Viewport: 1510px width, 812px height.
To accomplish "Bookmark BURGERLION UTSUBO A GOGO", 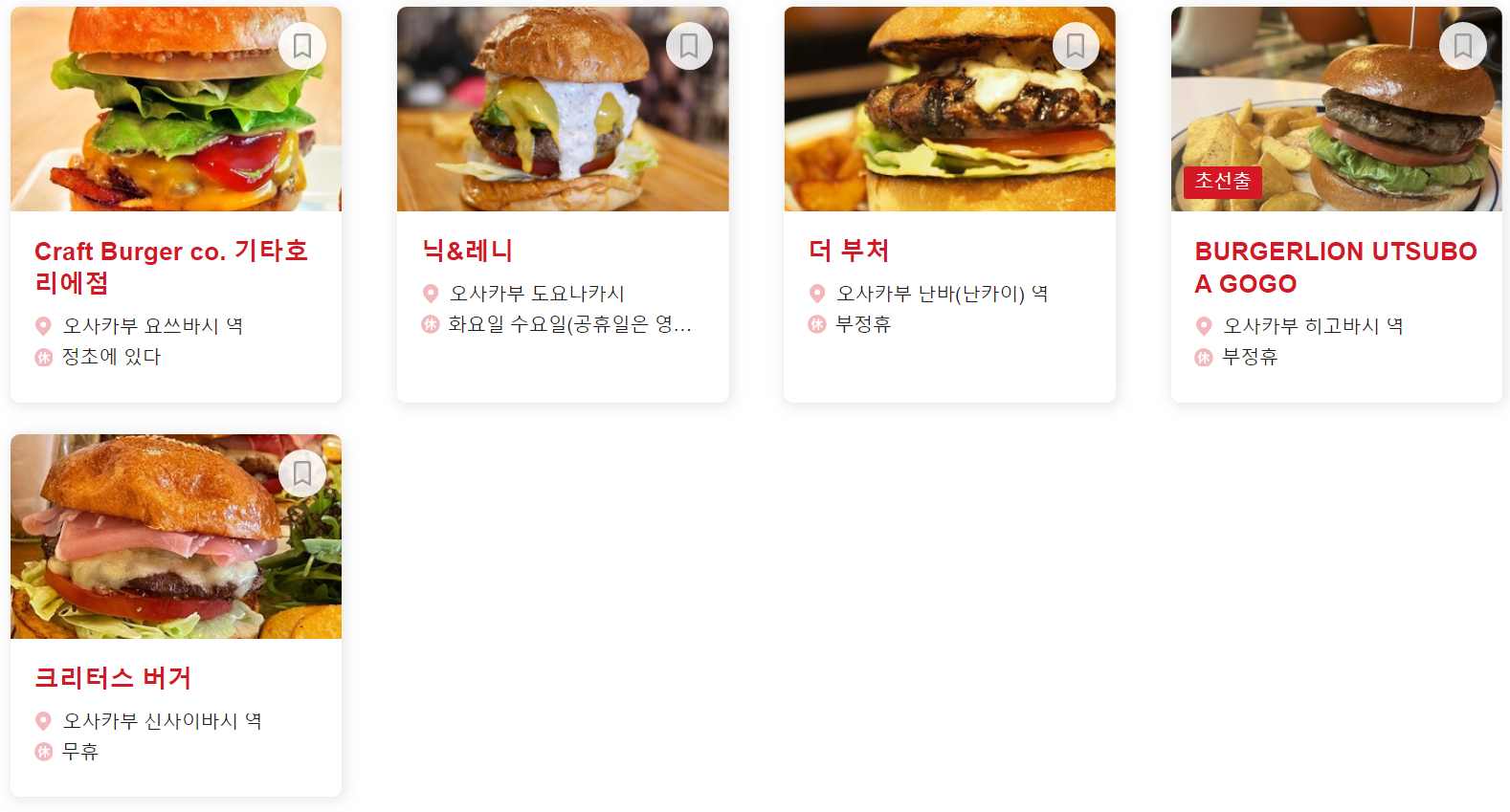I will 1462,46.
